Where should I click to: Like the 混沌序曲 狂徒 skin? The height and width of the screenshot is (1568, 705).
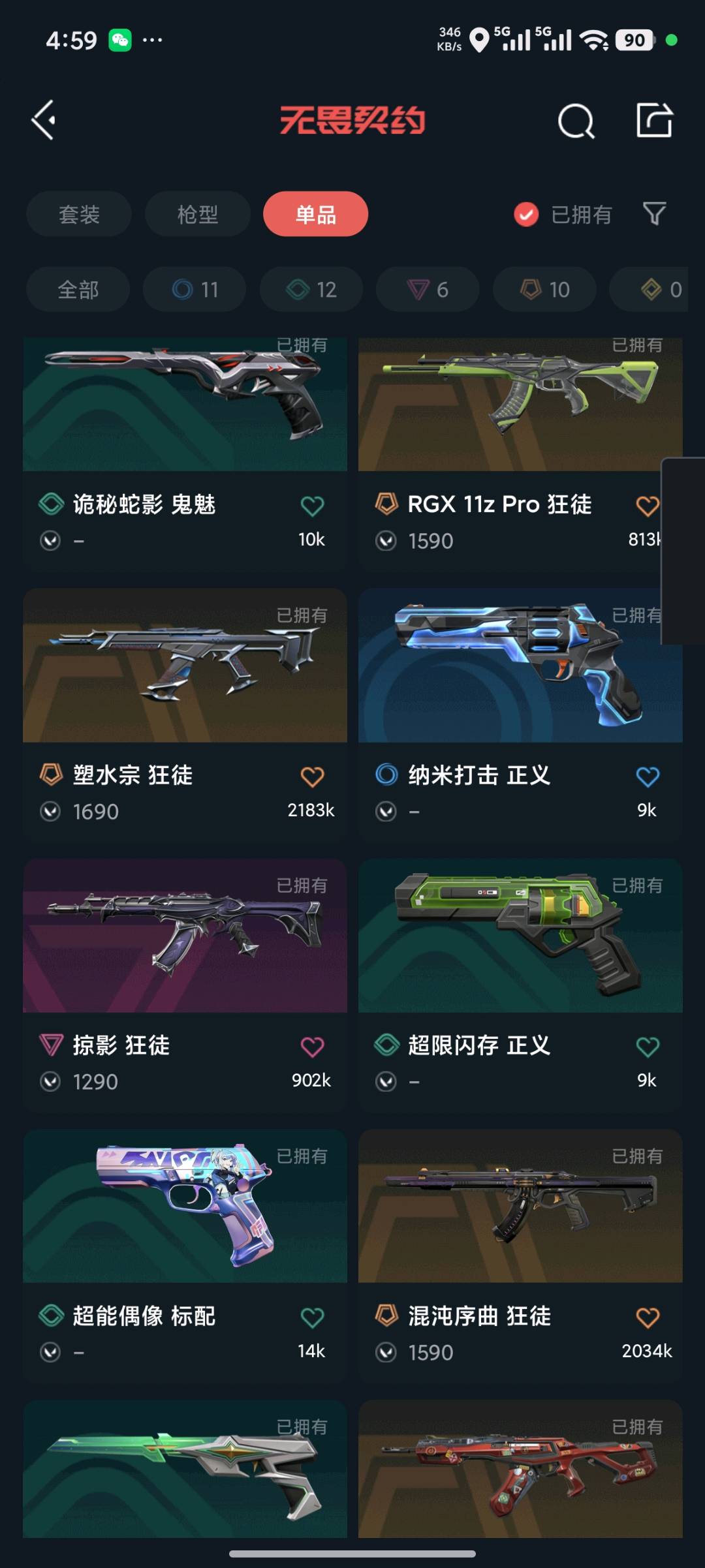click(x=648, y=1317)
